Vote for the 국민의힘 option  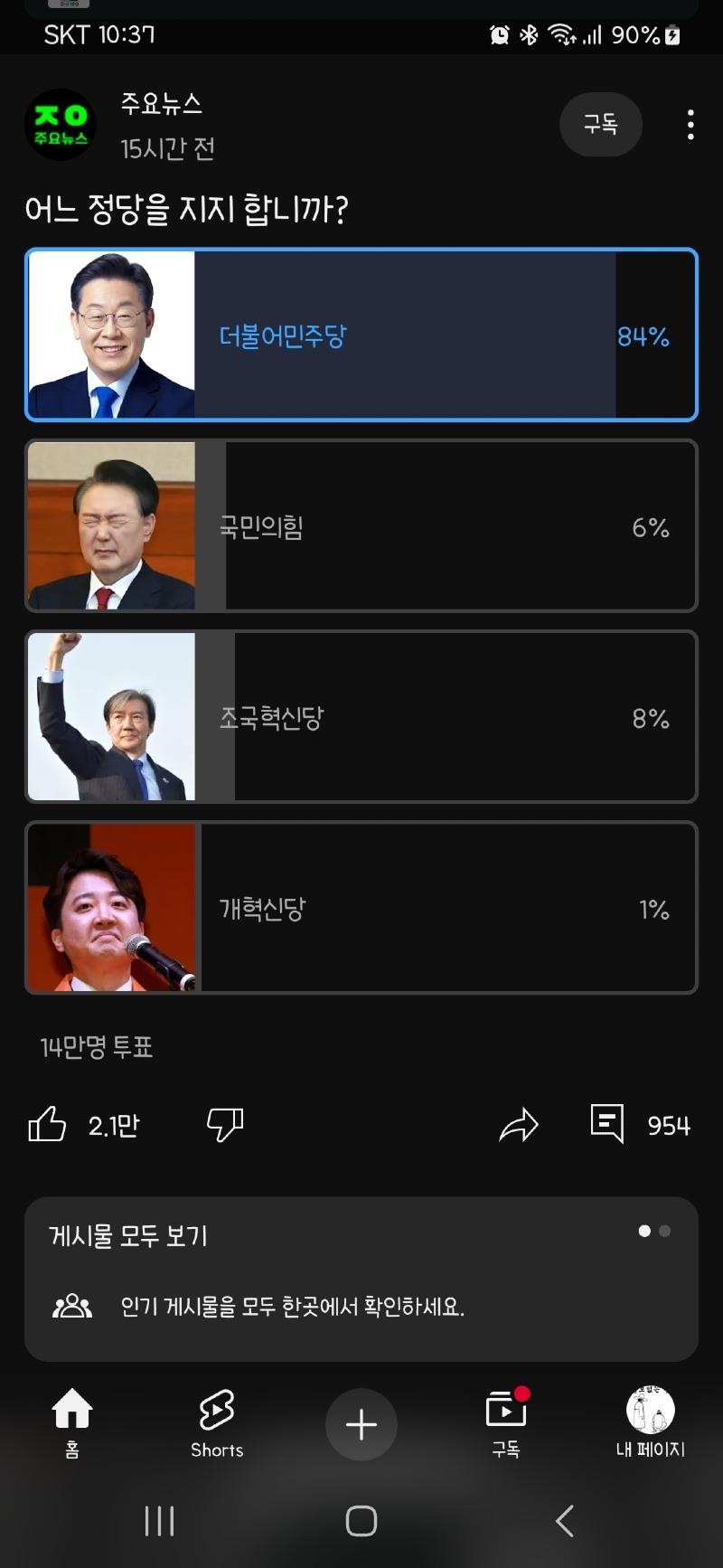coord(361,526)
